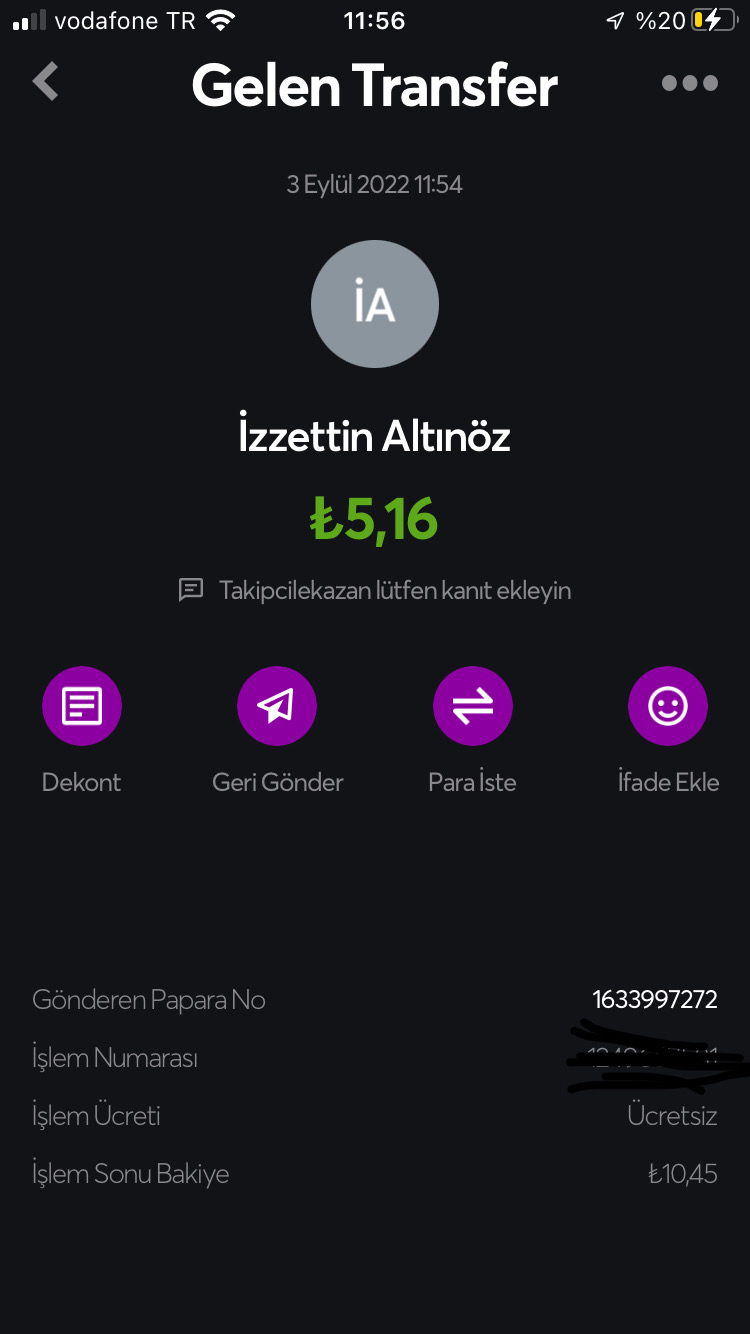Tap Geri Gönder to return the money

pos(277,707)
